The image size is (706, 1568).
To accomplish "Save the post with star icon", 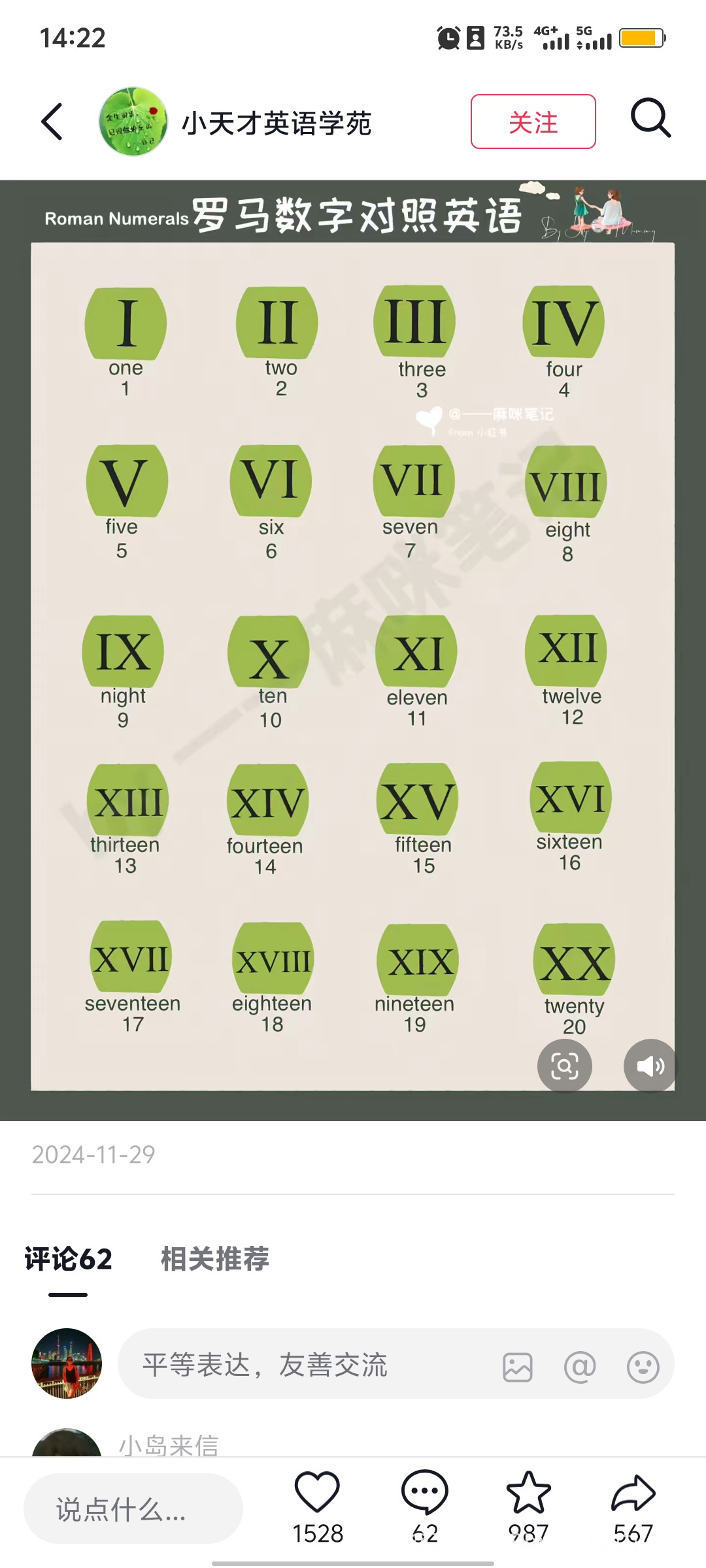I will click(x=528, y=1493).
